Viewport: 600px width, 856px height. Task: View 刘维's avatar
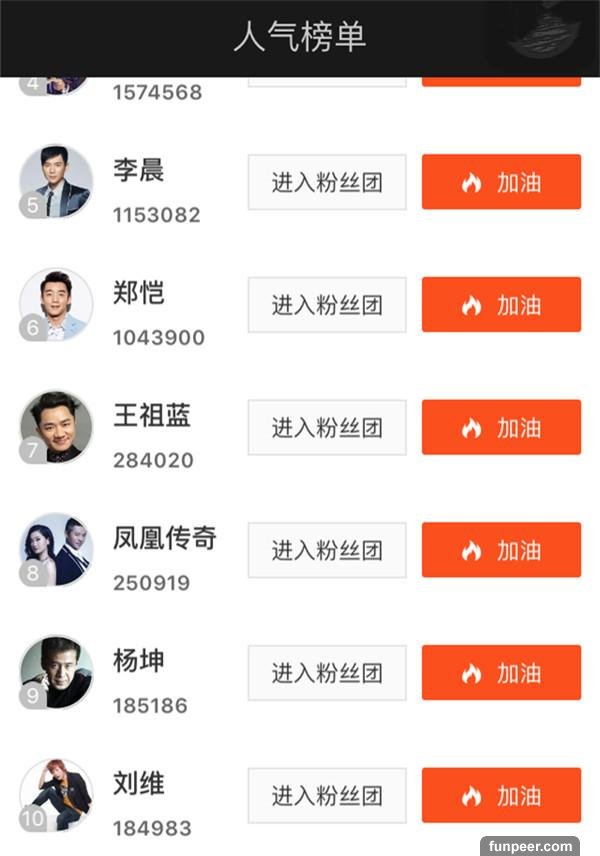click(x=56, y=795)
